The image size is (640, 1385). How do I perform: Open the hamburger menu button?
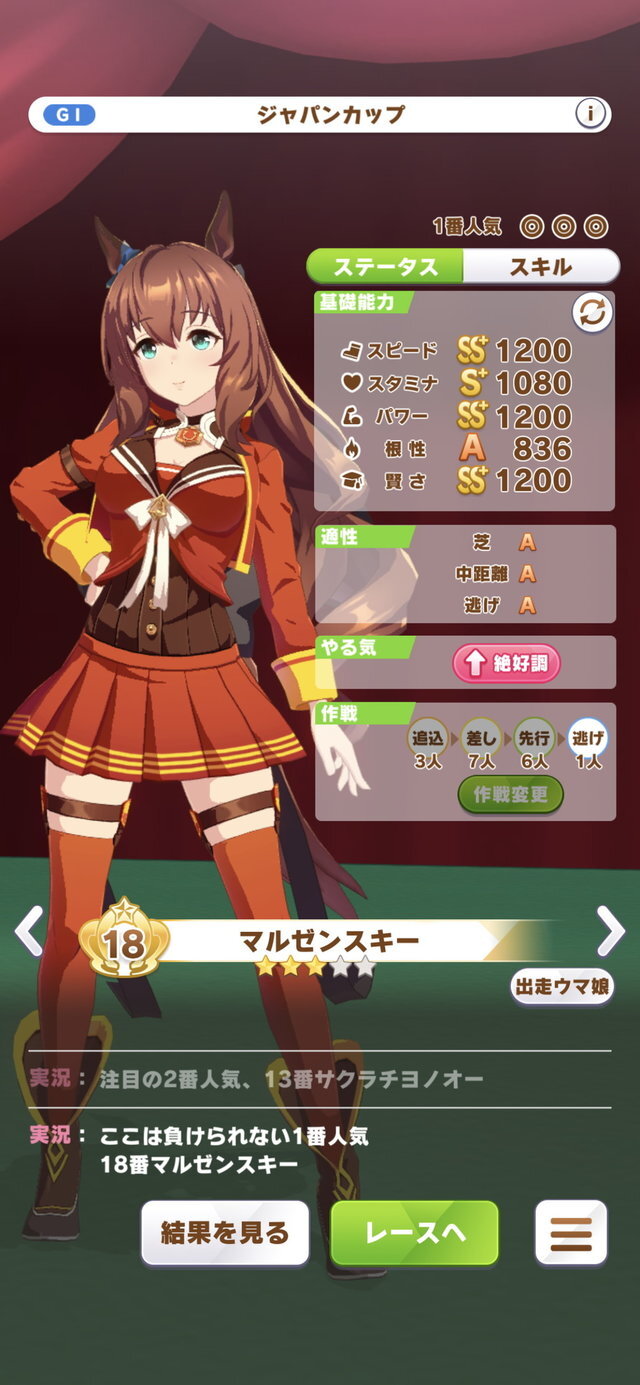coord(571,1233)
